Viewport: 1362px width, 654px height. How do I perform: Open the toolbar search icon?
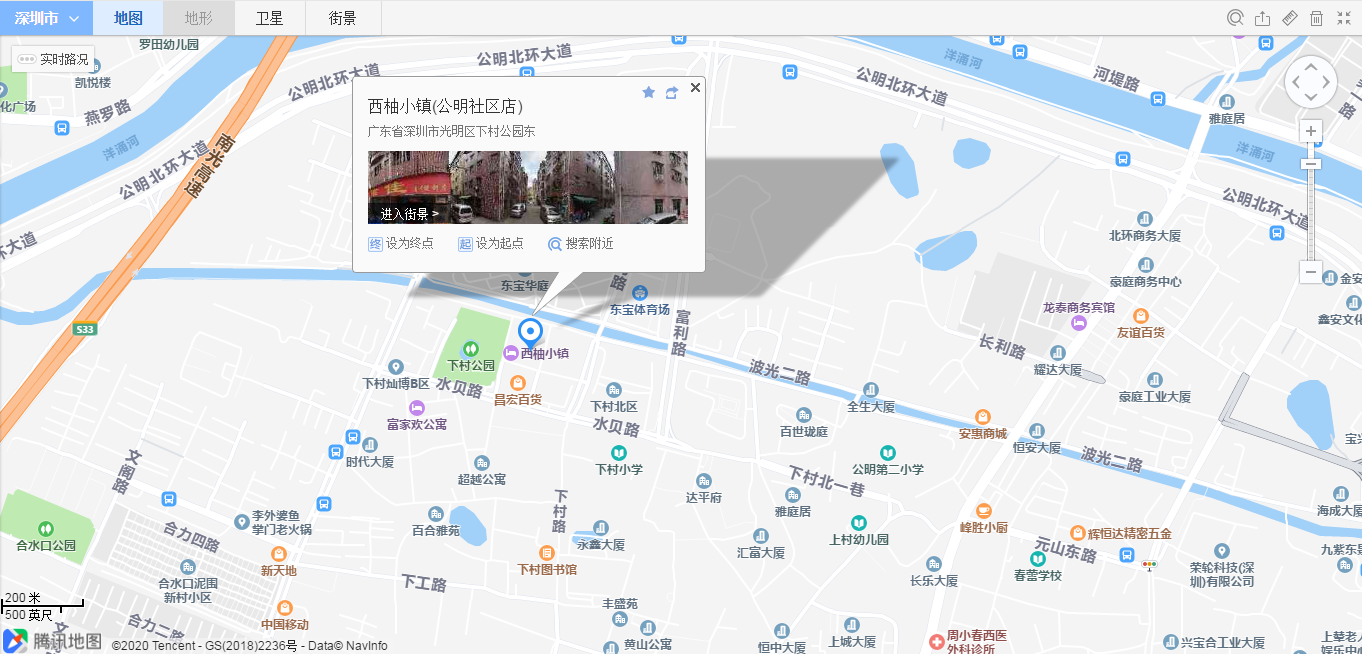(1235, 18)
